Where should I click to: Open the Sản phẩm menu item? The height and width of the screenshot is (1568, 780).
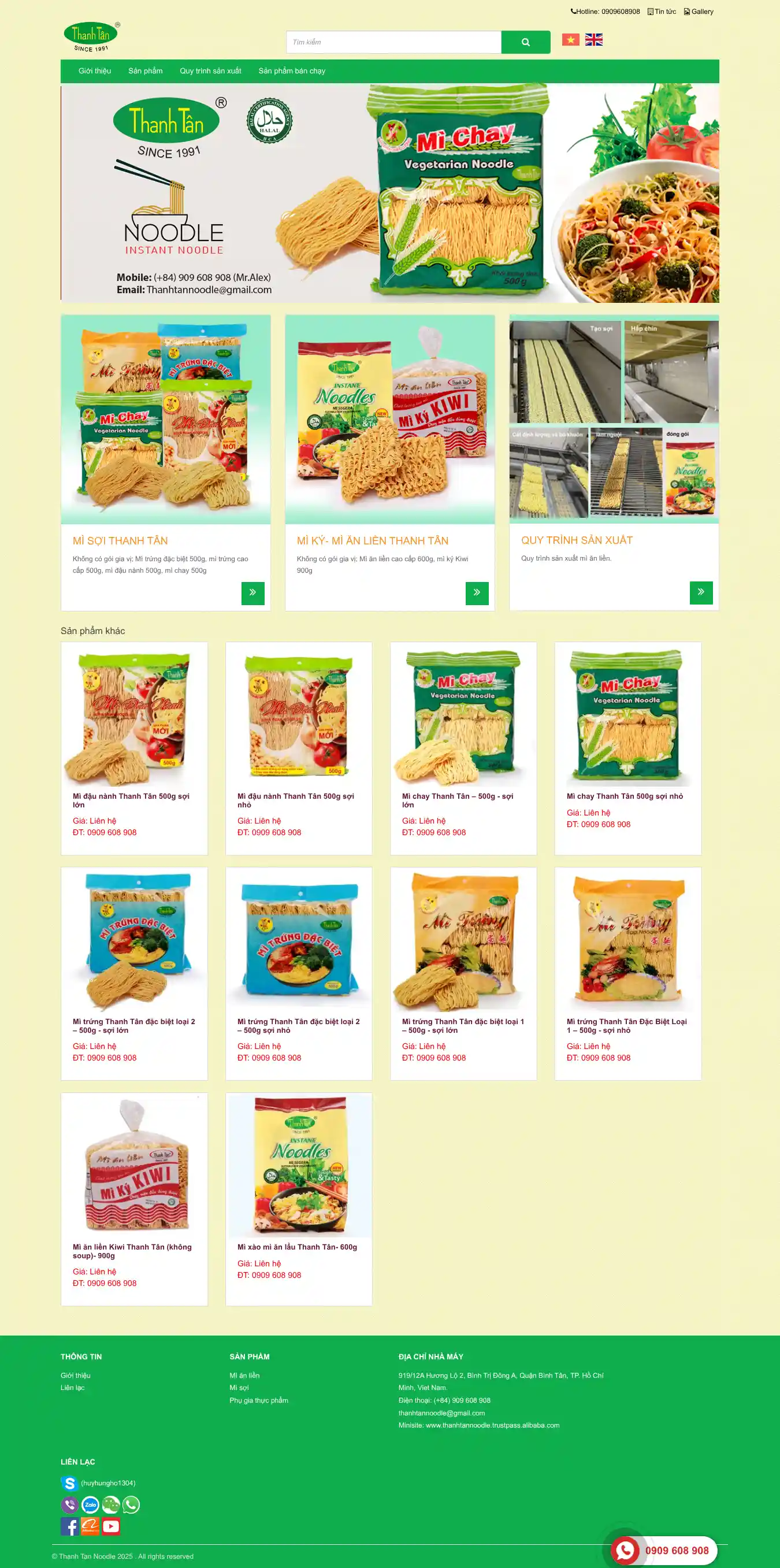pyautogui.click(x=145, y=71)
